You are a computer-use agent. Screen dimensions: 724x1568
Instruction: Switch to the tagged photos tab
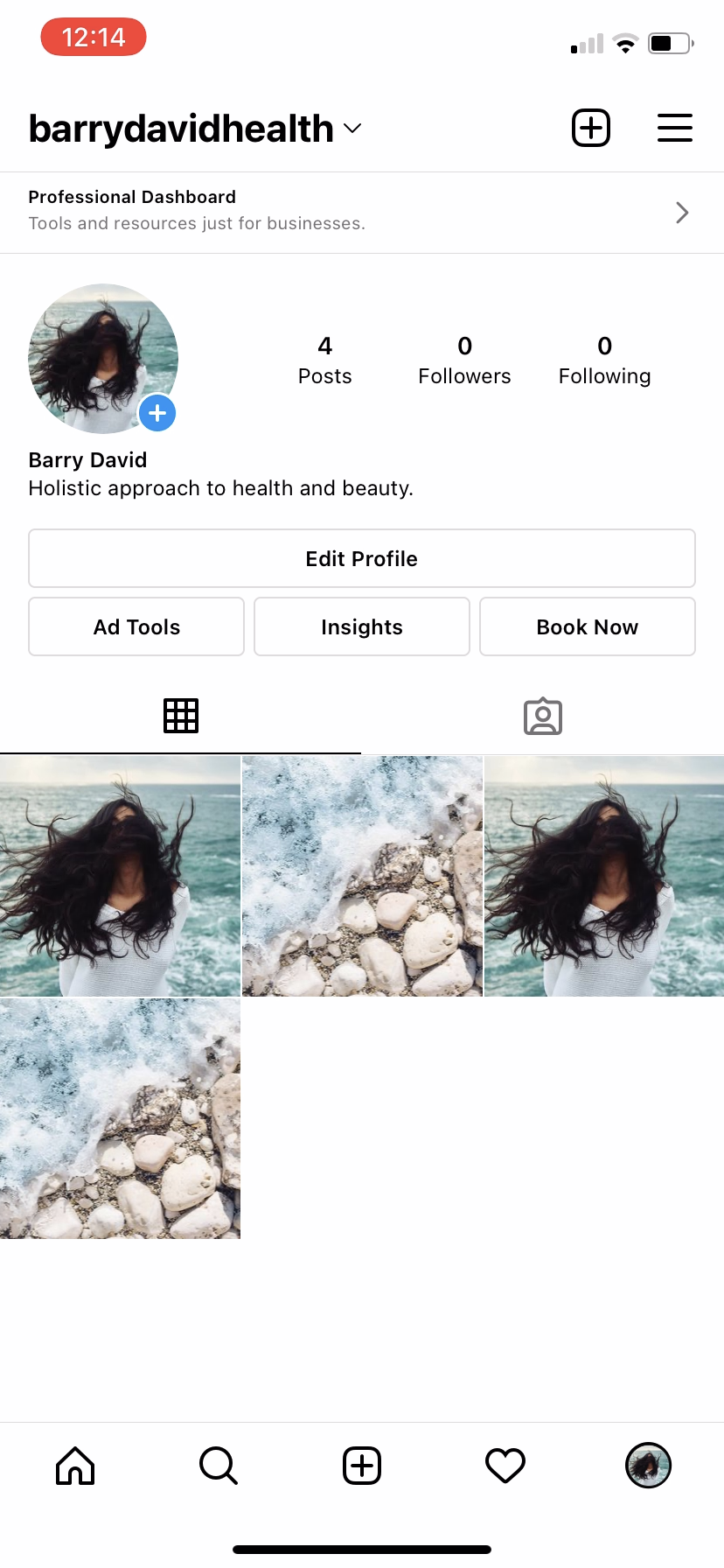coord(543,716)
